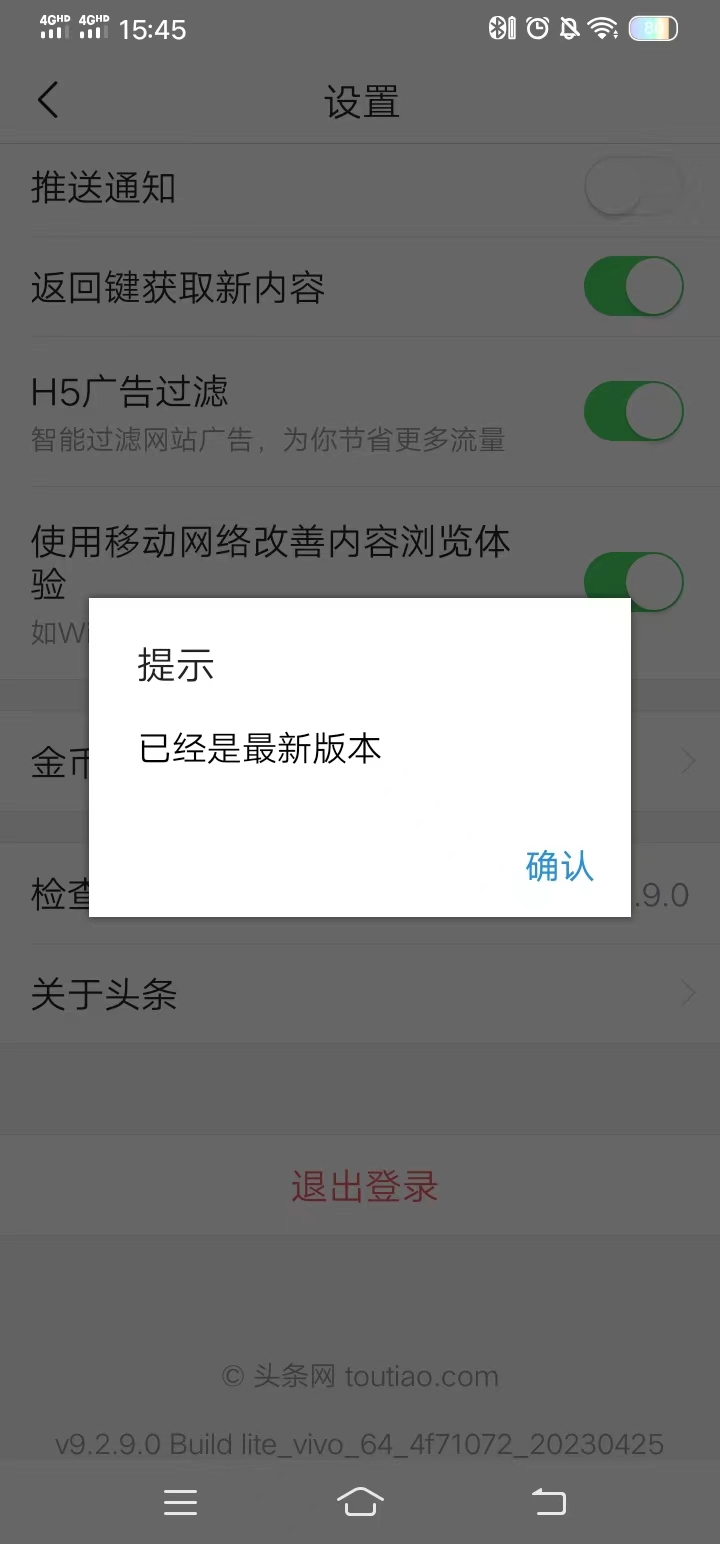The height and width of the screenshot is (1544, 720).
Task: Disable the mobile network browsing improvement toggle
Action: (634, 581)
